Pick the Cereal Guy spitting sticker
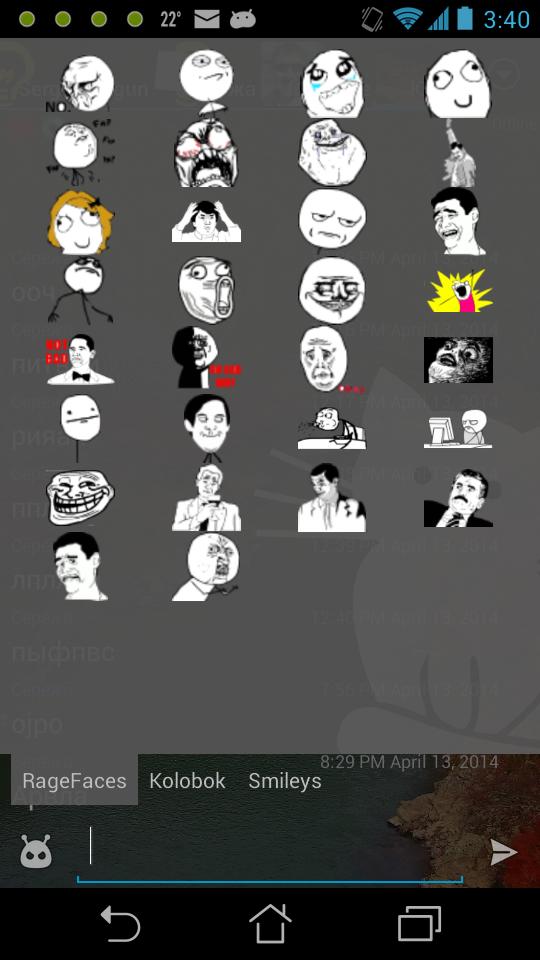The width and height of the screenshot is (540, 960). 332,427
